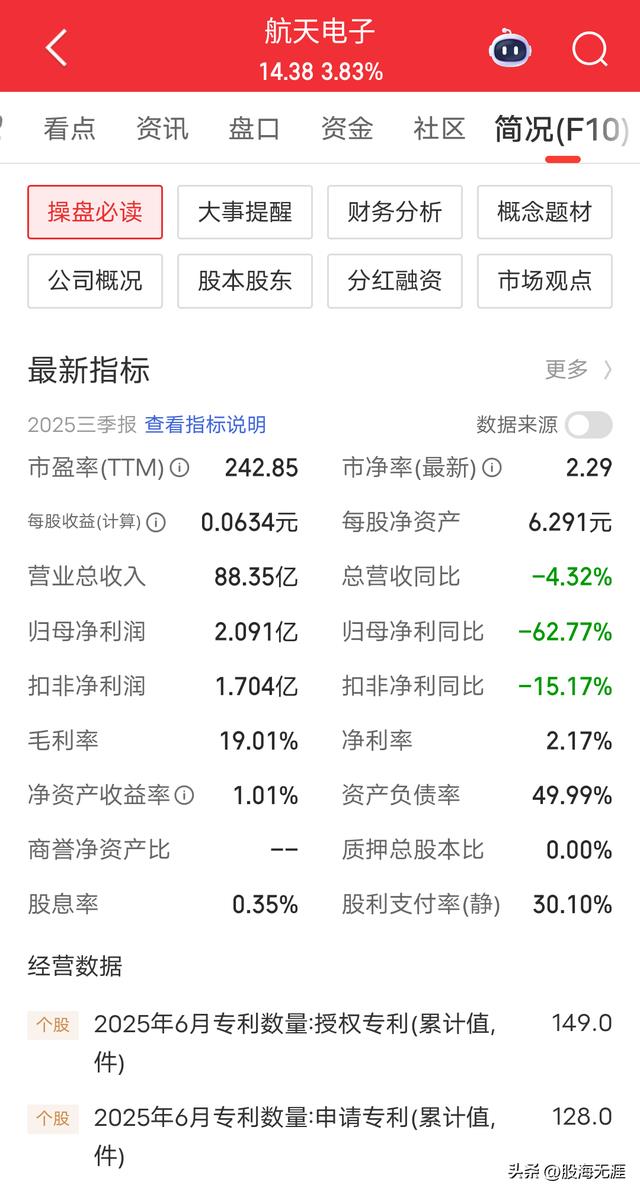
Task: Switch to the 资金 tab
Action: [x=347, y=128]
